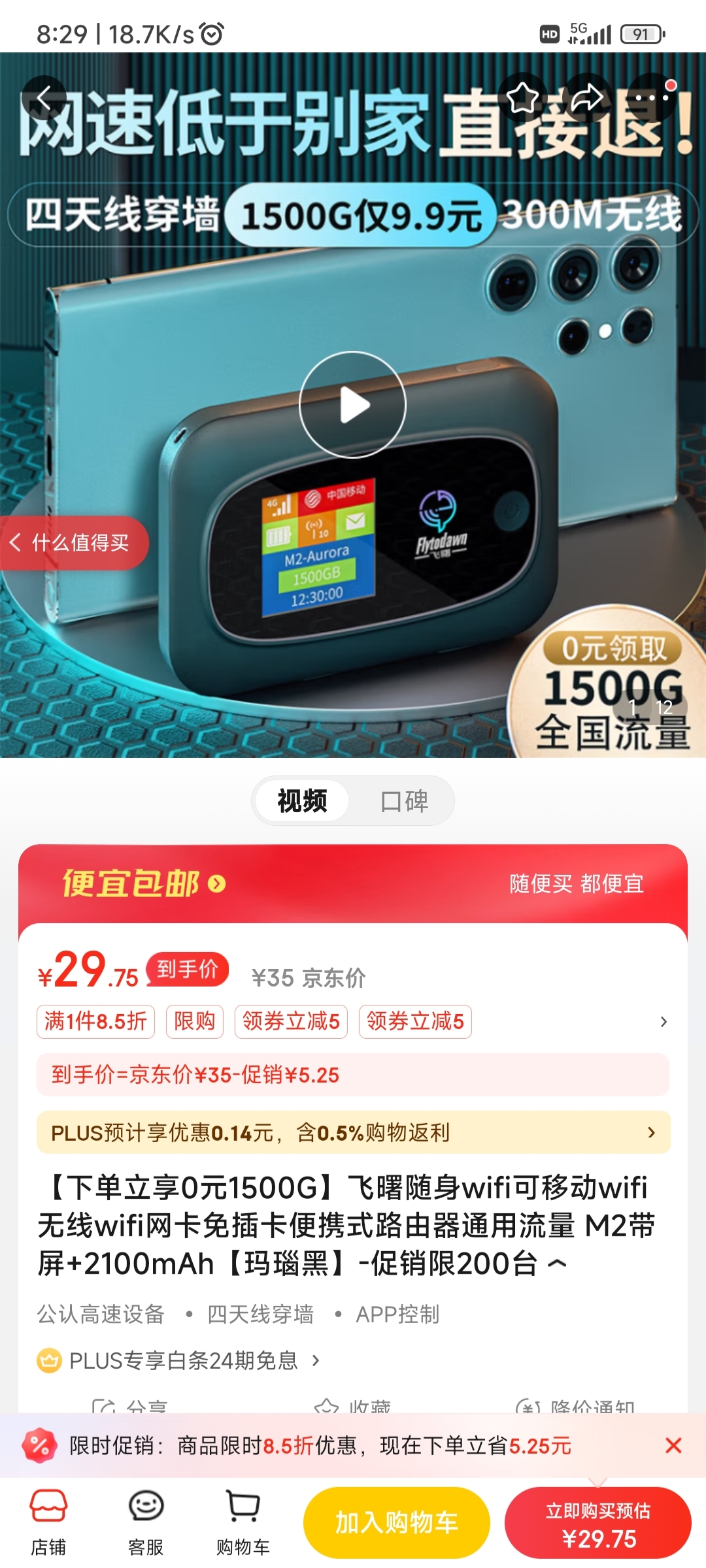Switch to the 口碑 tab
The height and width of the screenshot is (1568, 706).
(404, 801)
